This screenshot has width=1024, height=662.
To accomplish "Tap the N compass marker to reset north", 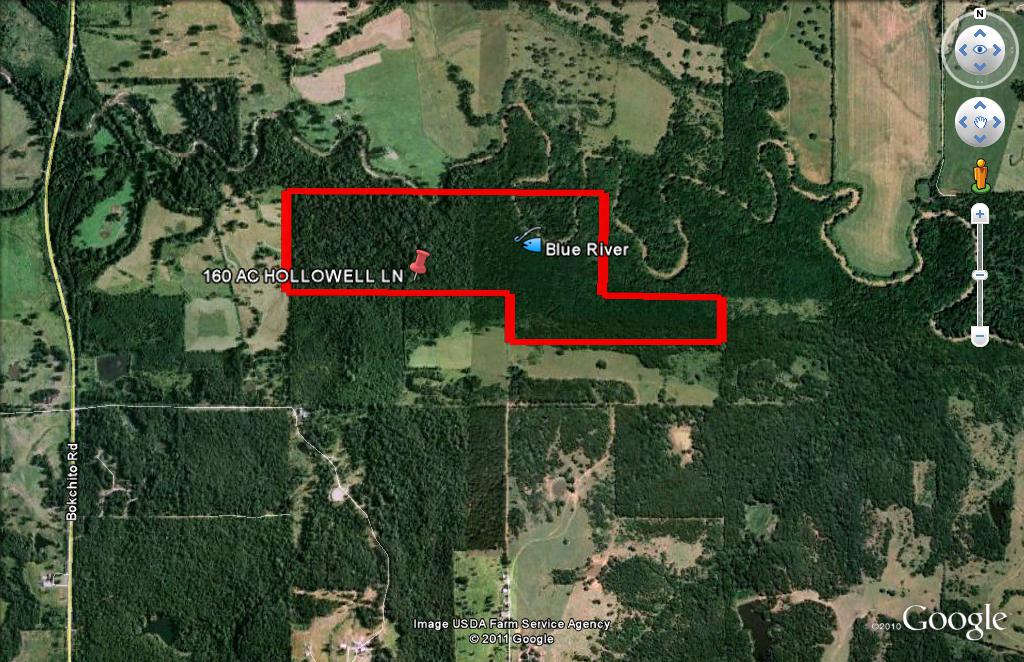I will 979,14.
